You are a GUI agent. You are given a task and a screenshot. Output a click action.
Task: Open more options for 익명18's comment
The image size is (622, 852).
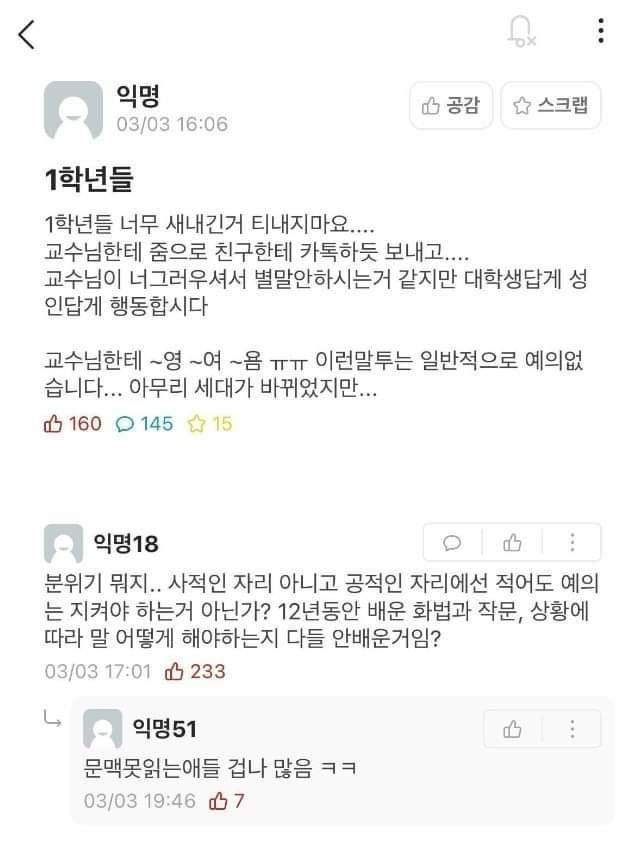(572, 543)
